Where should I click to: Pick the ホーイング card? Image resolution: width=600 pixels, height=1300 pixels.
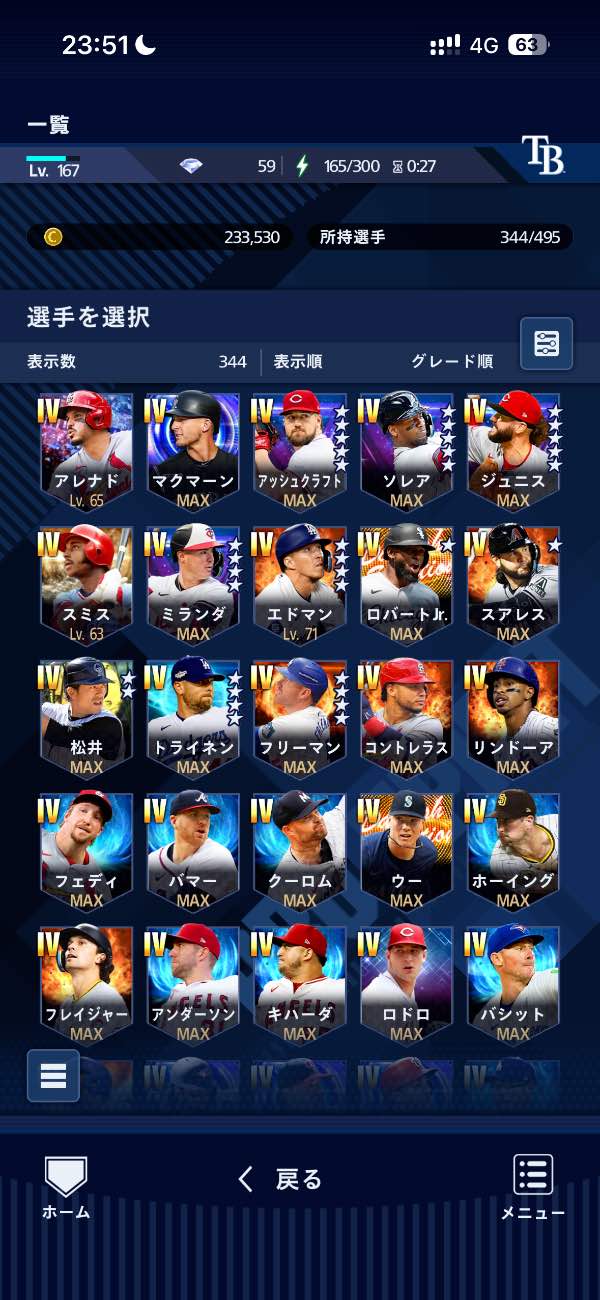point(513,851)
